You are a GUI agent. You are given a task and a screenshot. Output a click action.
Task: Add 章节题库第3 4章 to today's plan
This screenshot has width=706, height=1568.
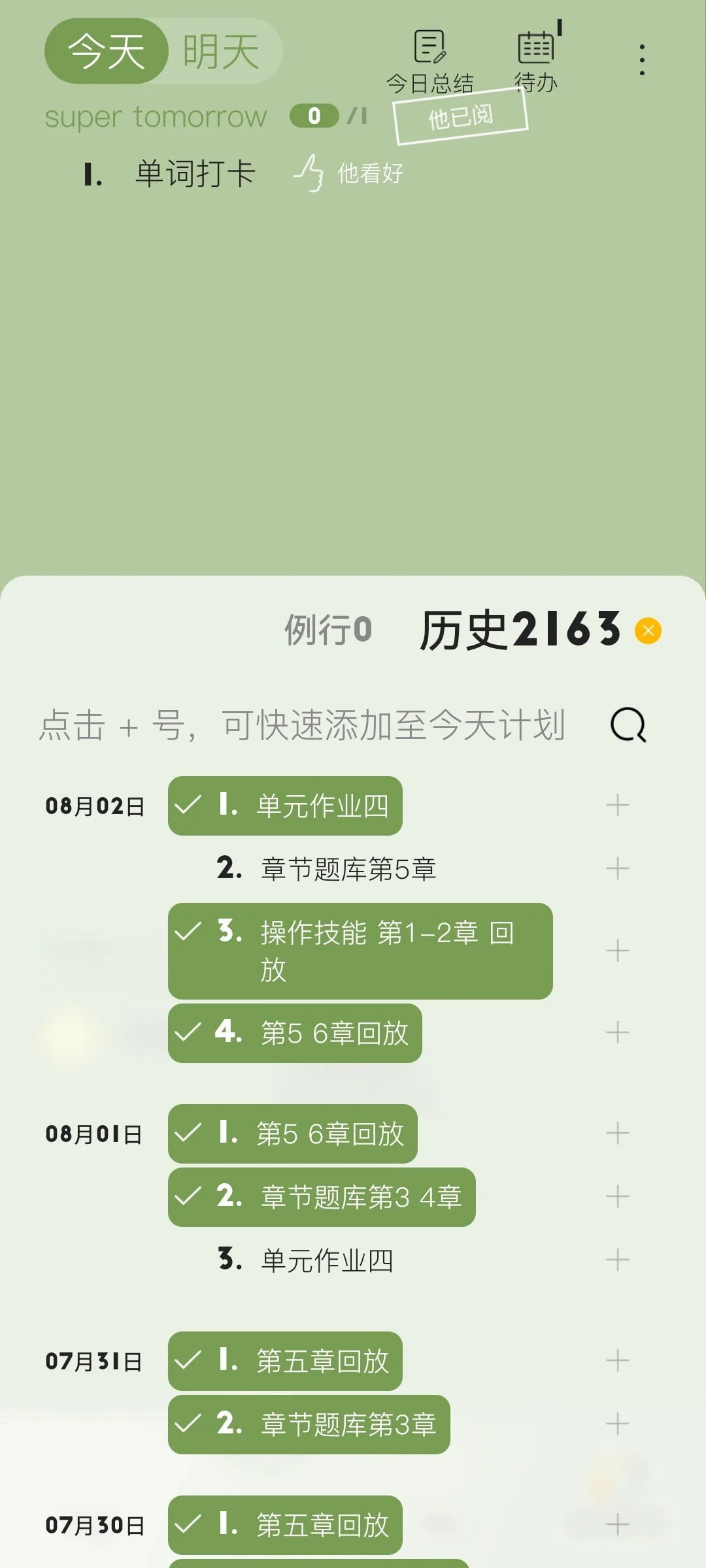click(x=617, y=1197)
